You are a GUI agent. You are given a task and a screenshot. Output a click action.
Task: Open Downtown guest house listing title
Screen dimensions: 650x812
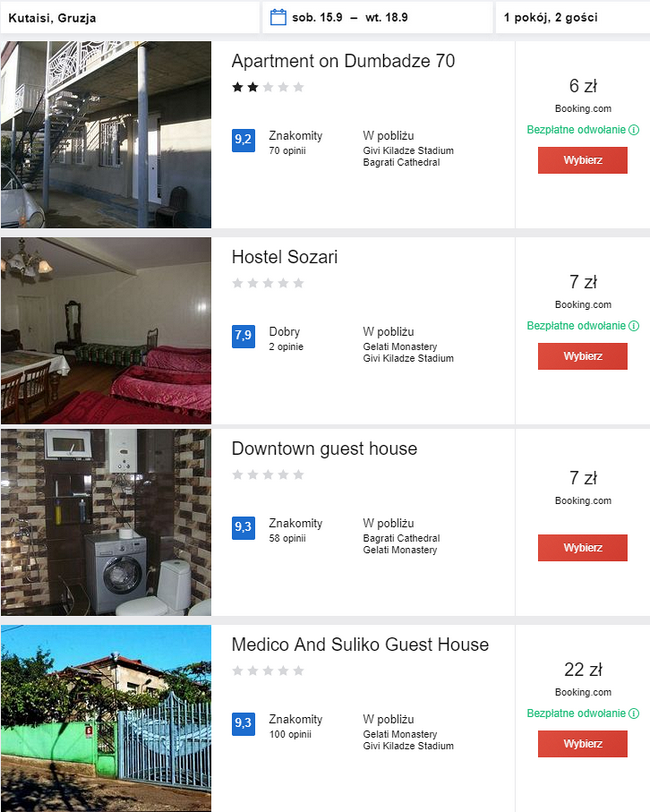click(324, 449)
